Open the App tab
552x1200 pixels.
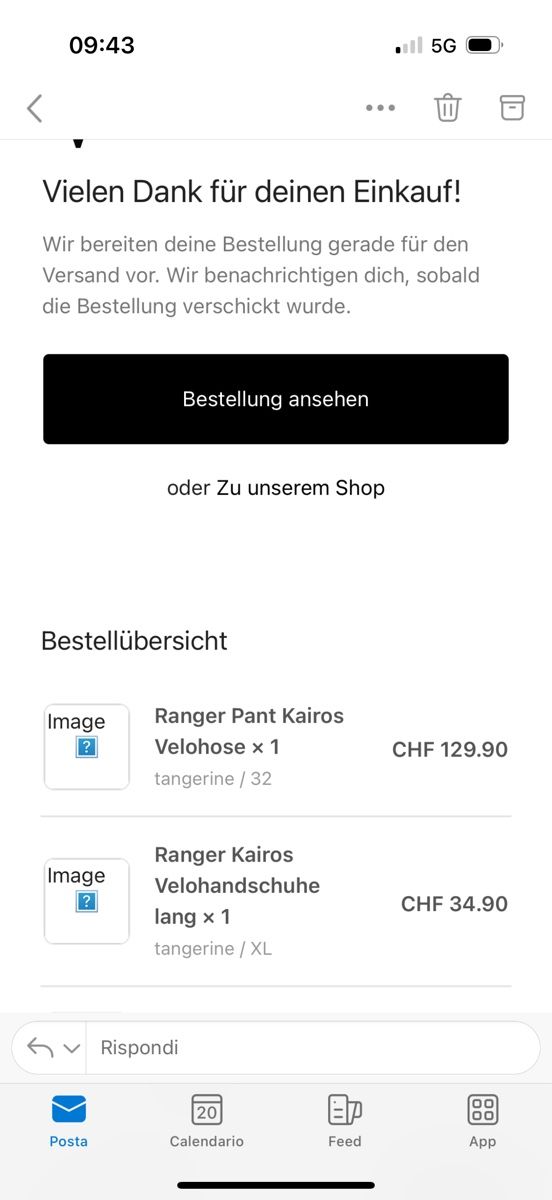483,1120
